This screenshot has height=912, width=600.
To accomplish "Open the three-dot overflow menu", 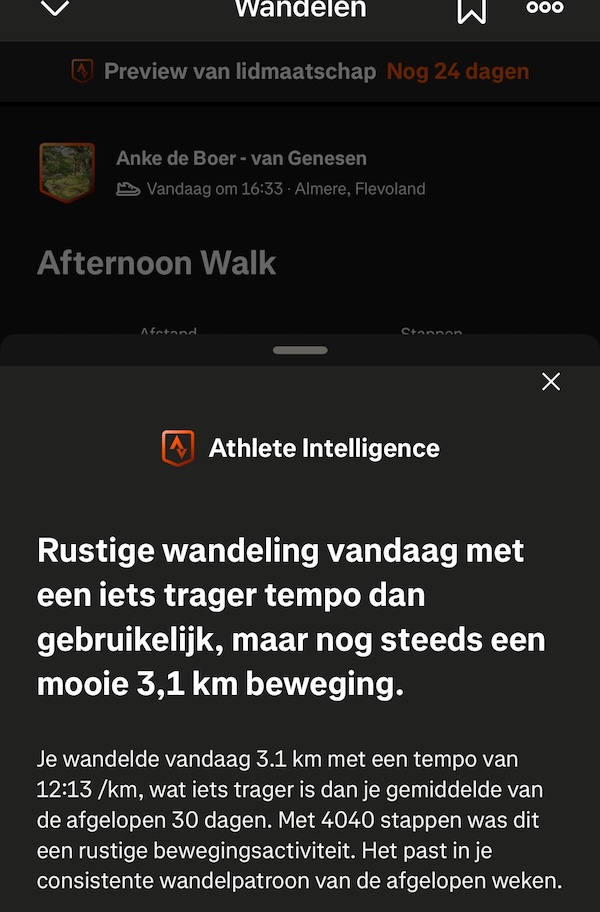I will coord(545,8).
